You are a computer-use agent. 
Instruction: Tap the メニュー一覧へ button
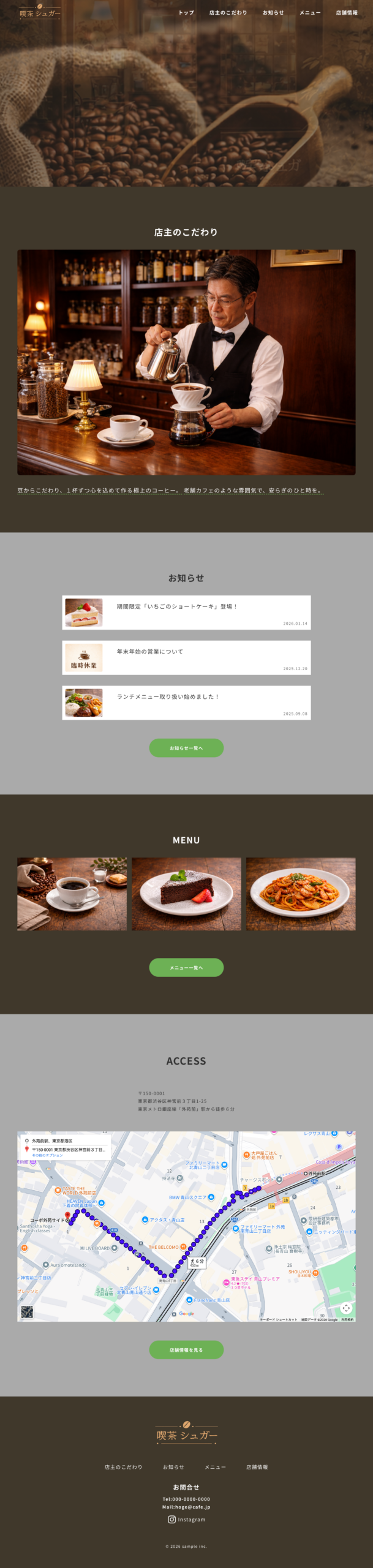click(186, 967)
